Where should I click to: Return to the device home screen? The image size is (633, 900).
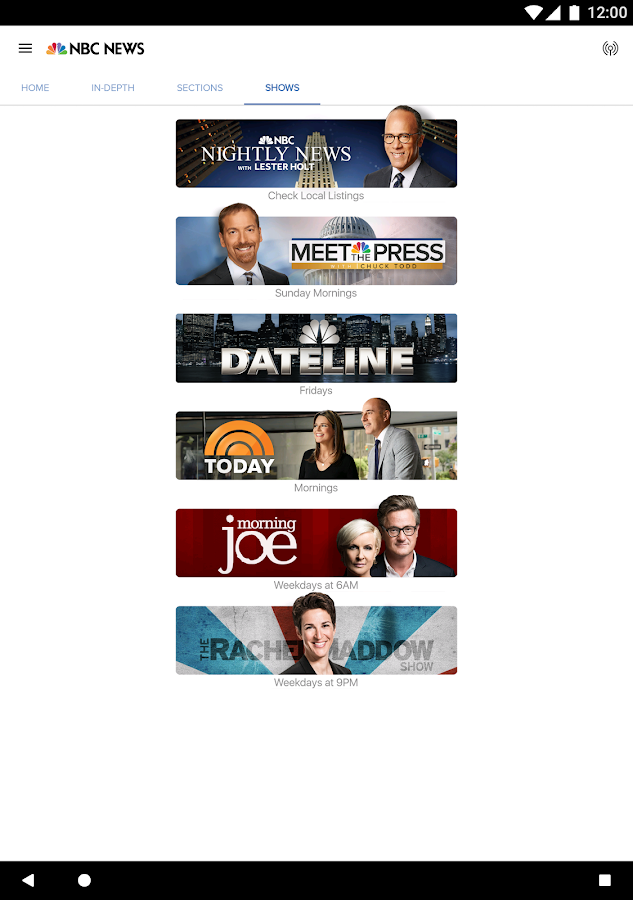tap(84, 880)
